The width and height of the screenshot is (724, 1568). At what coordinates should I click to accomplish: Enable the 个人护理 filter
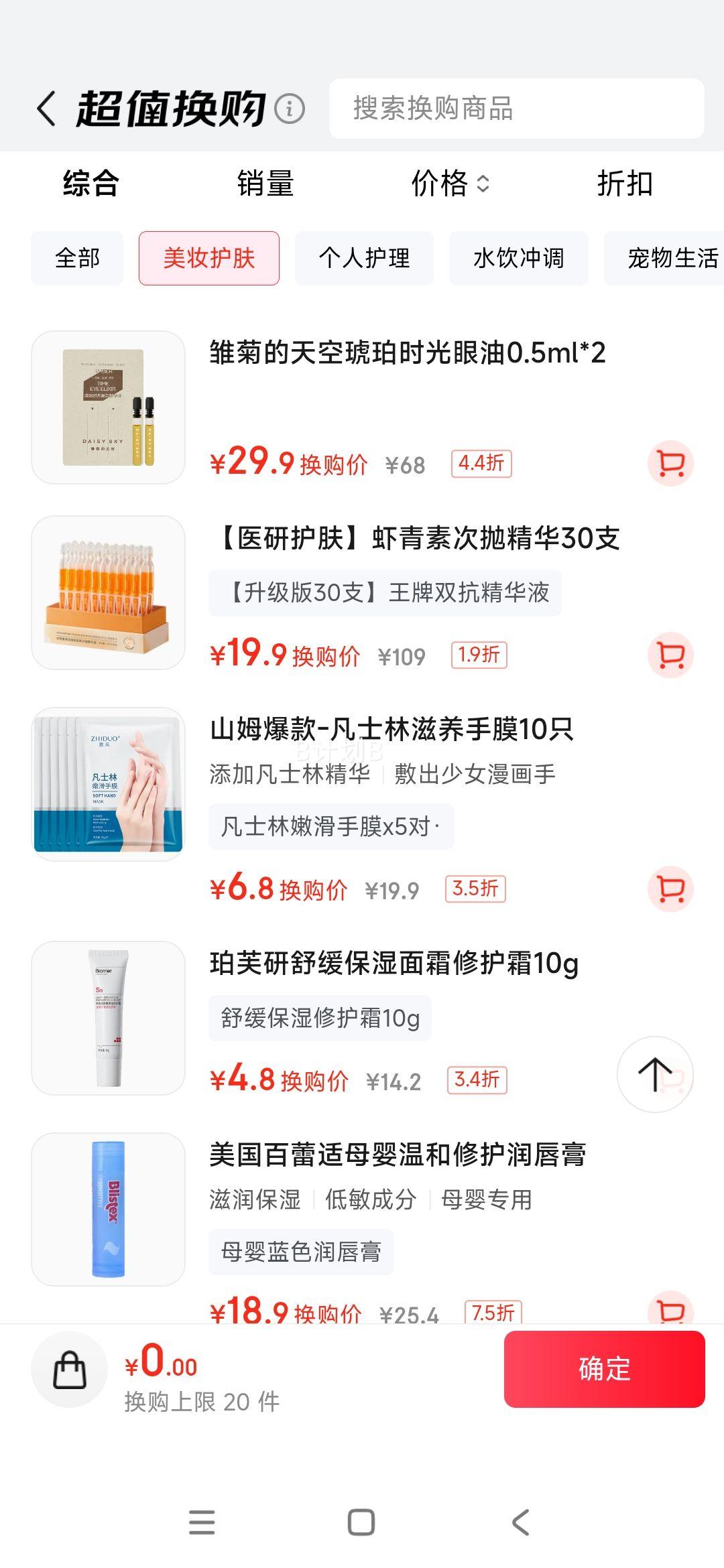point(364,257)
